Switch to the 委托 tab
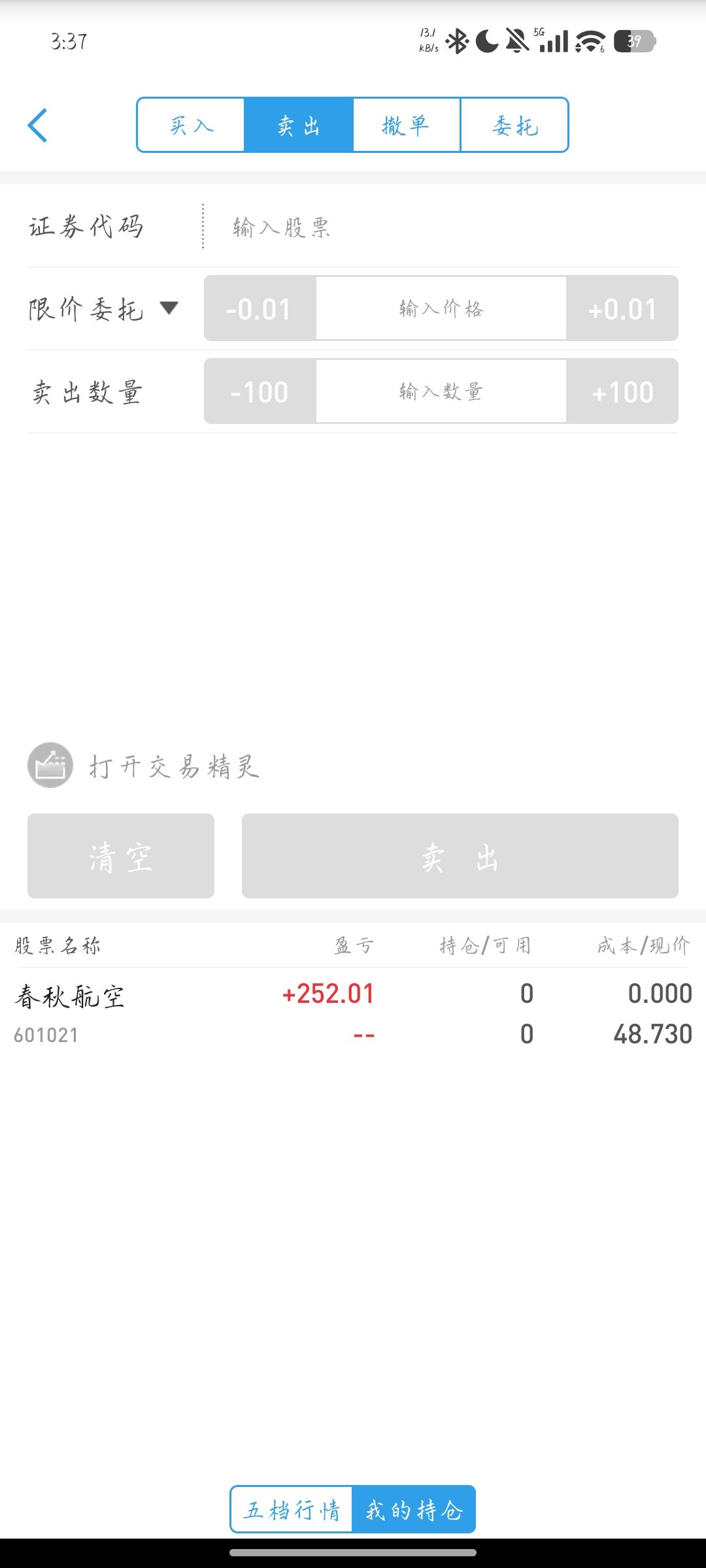706x1568 pixels. click(514, 125)
